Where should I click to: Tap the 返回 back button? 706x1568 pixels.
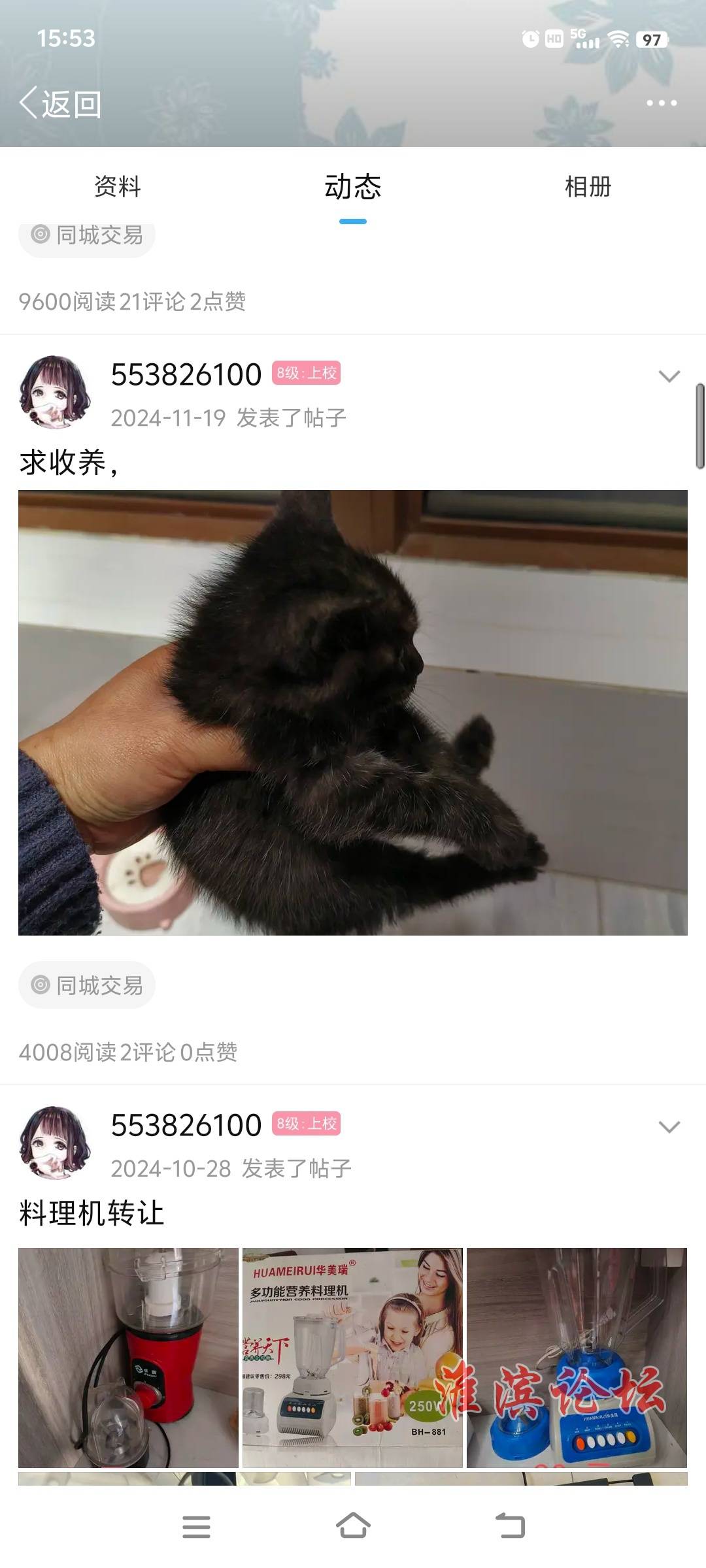click(60, 104)
